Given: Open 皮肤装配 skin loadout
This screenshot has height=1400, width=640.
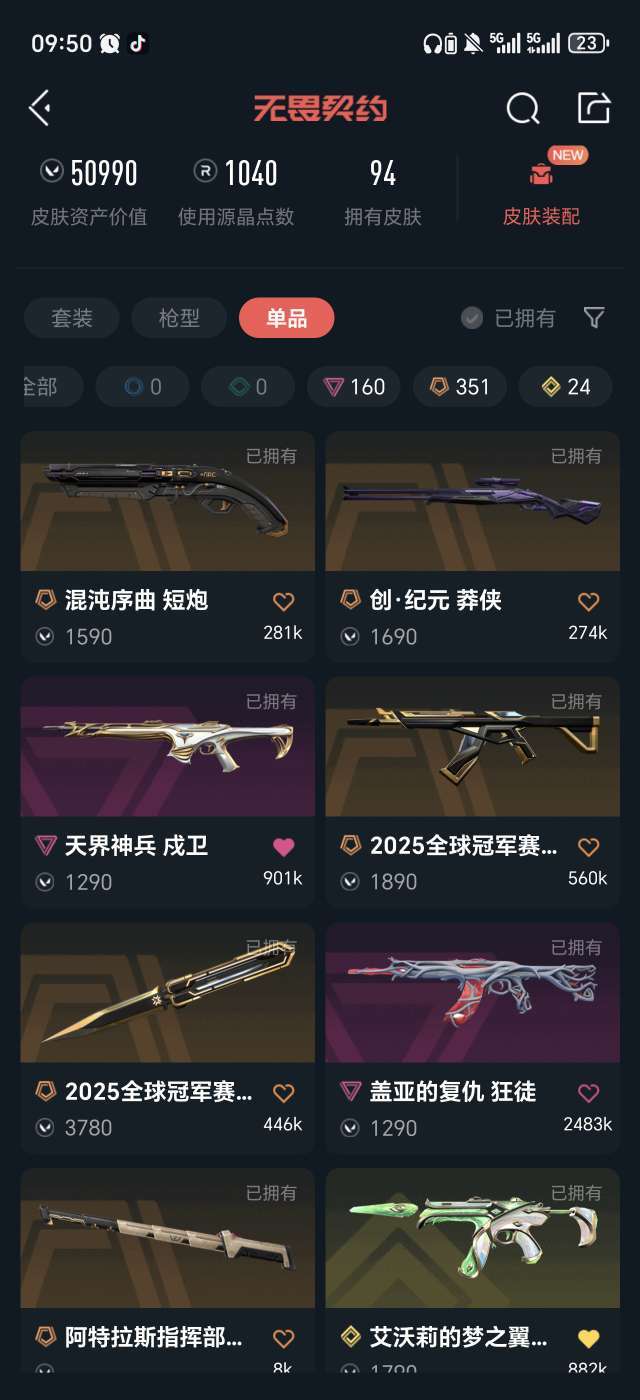Looking at the screenshot, I should tap(541, 192).
